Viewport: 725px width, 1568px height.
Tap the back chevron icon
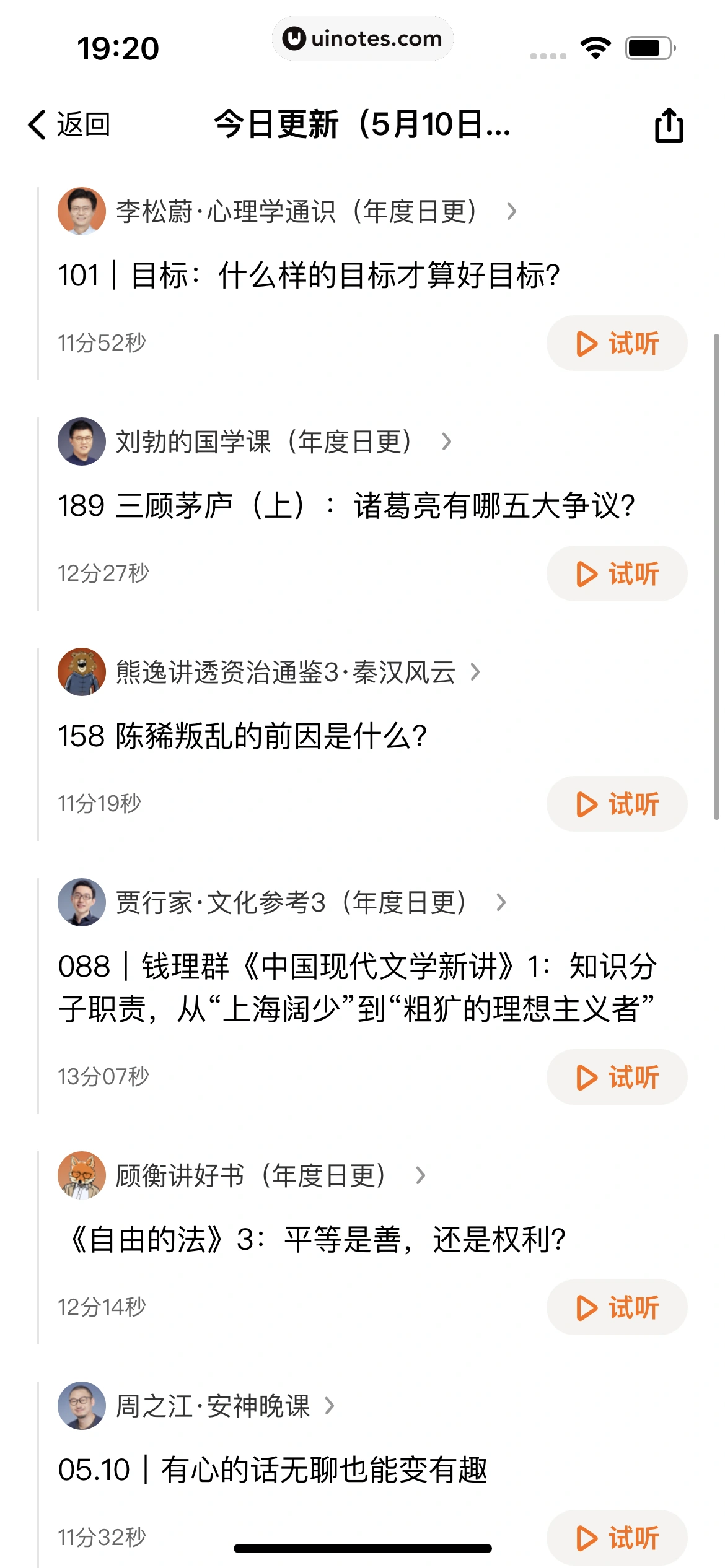(35, 124)
